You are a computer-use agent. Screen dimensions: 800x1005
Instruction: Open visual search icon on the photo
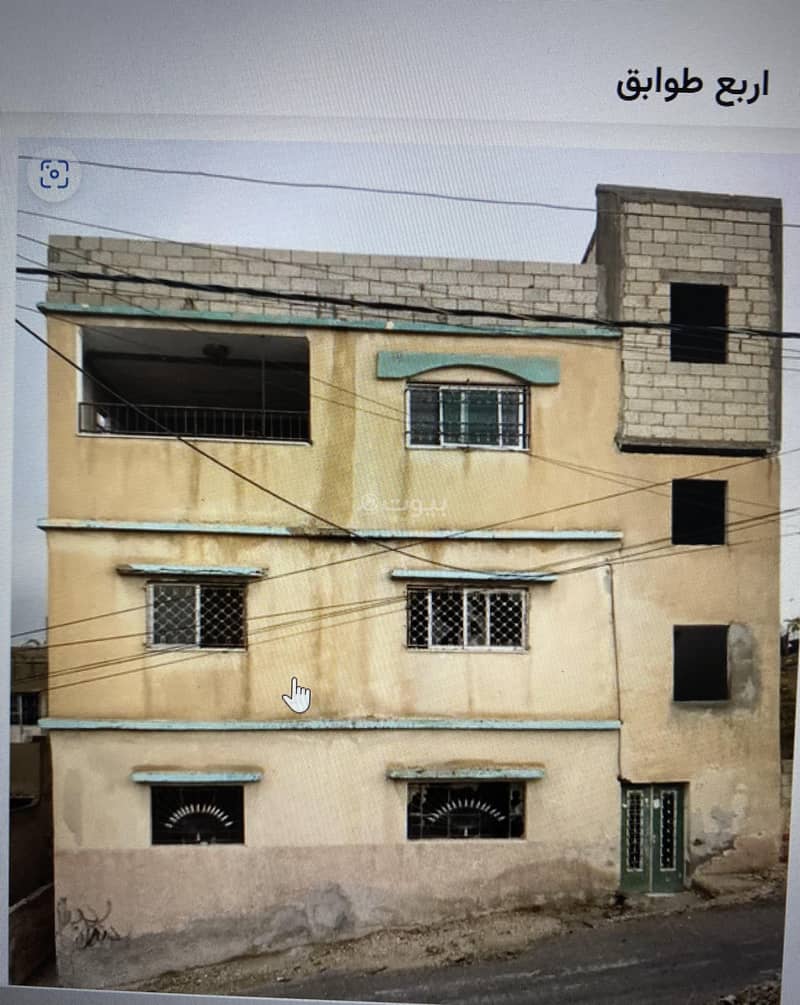(54, 175)
